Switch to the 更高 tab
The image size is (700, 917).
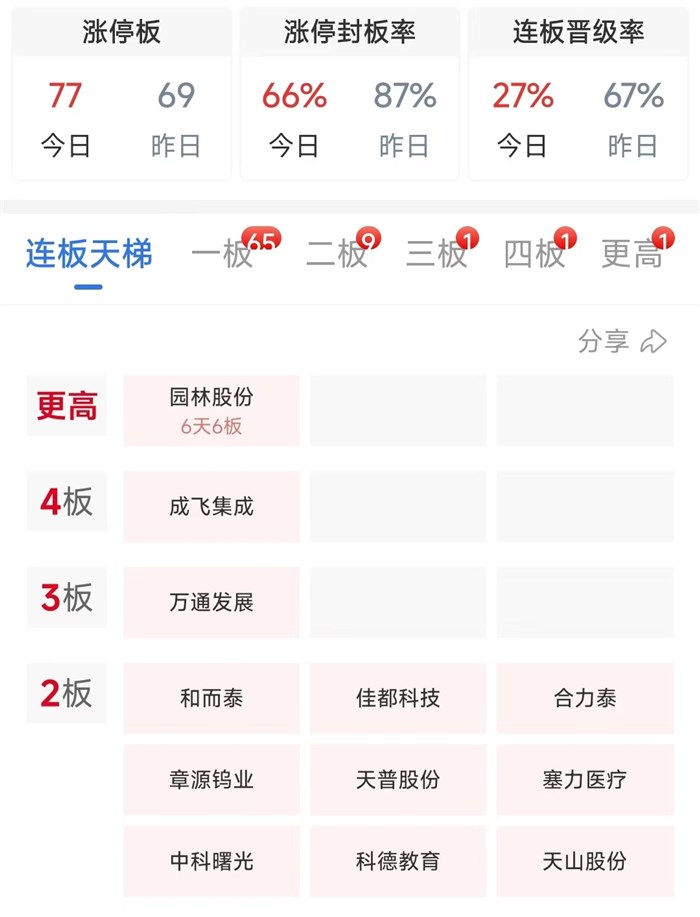point(632,254)
